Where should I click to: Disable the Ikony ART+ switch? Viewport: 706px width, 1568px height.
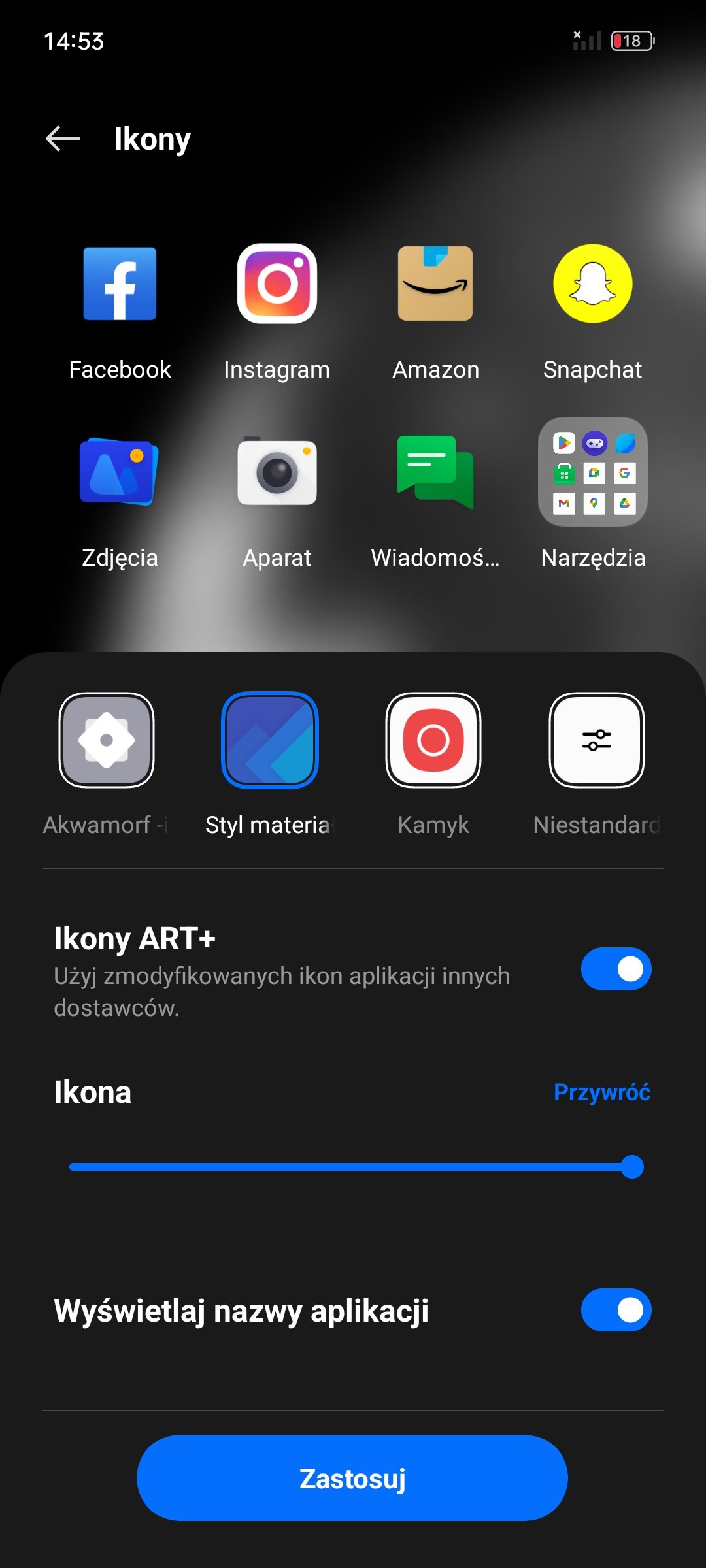click(x=616, y=969)
